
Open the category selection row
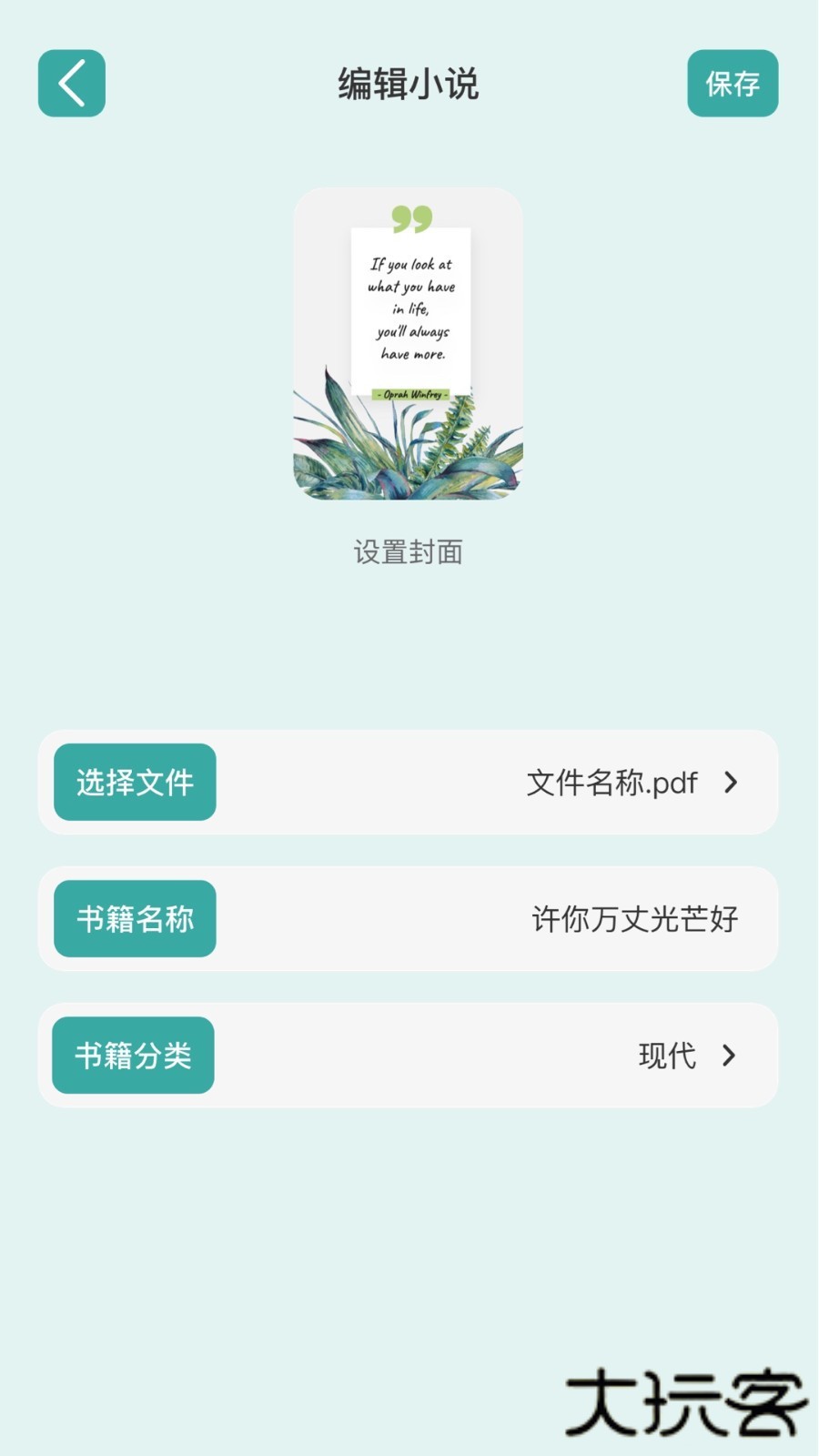(x=409, y=1056)
